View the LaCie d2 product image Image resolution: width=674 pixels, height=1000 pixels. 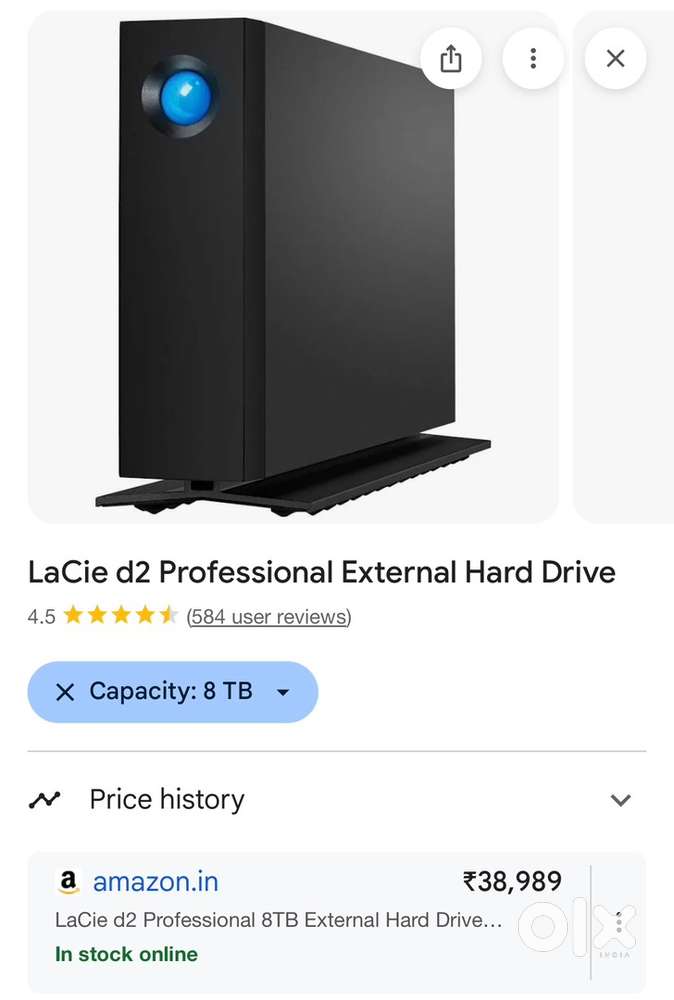coord(290,270)
